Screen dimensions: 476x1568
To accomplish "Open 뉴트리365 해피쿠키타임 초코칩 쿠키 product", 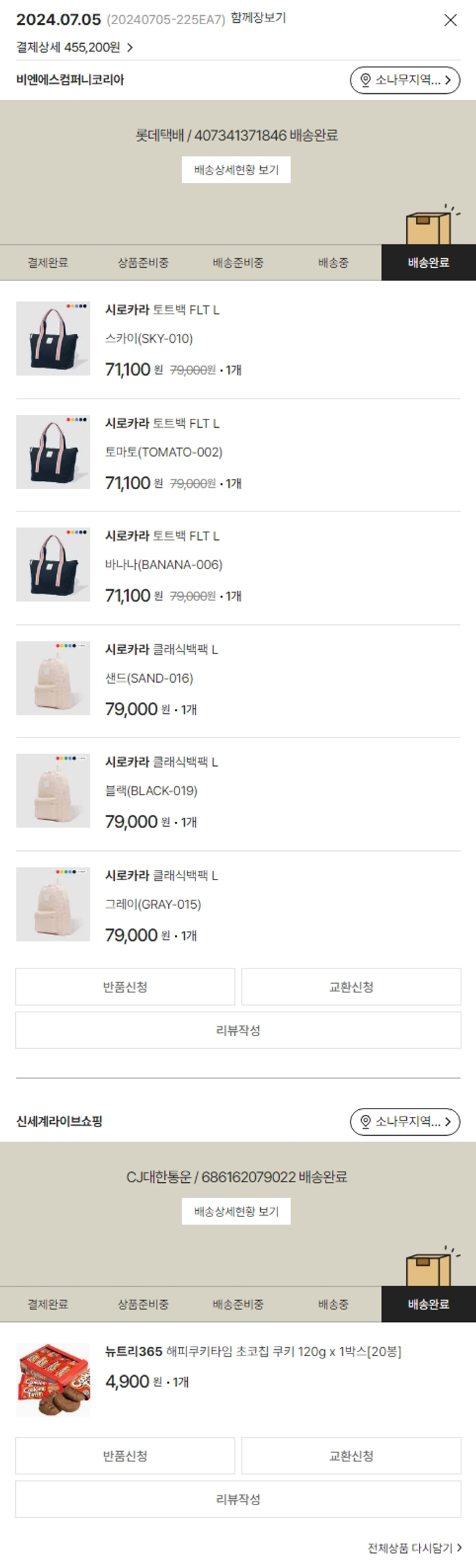I will click(253, 1352).
